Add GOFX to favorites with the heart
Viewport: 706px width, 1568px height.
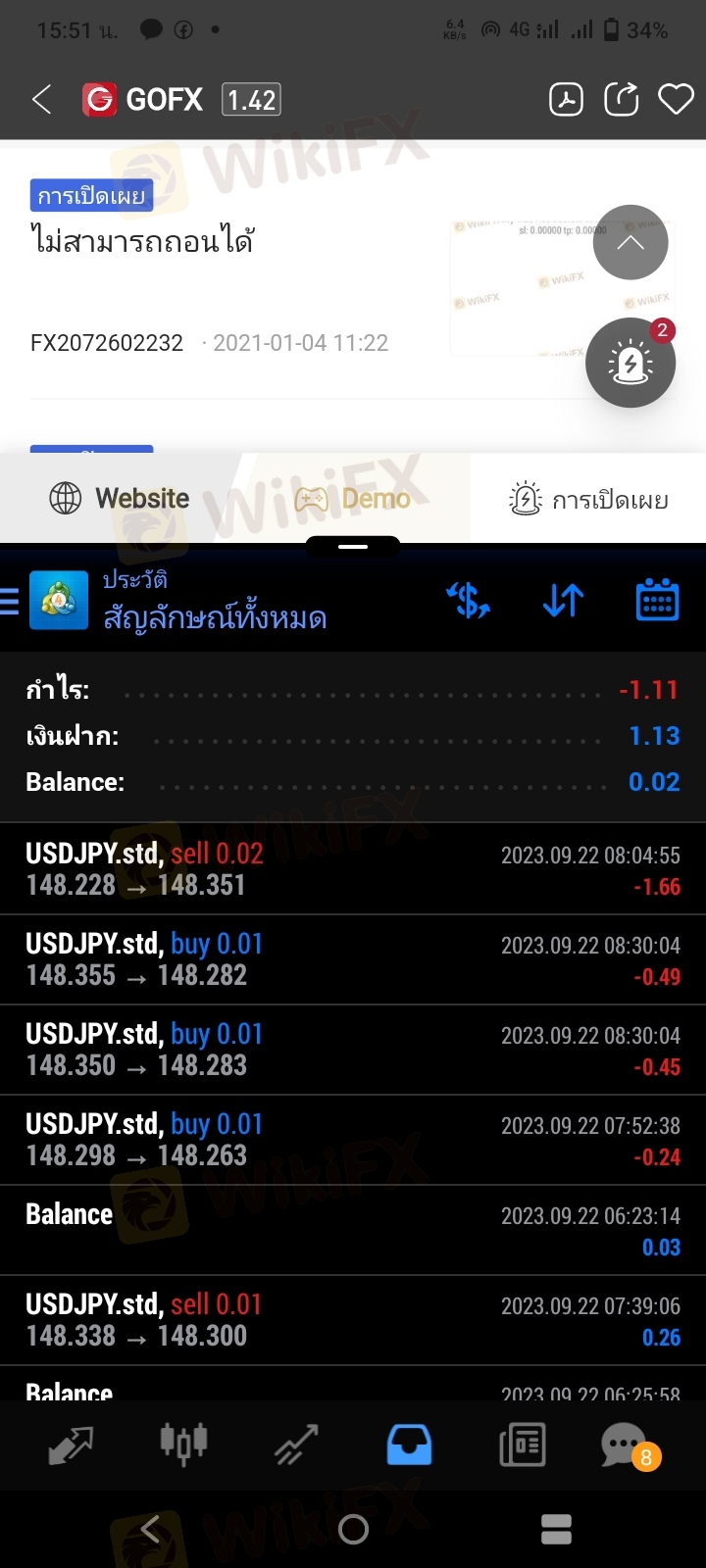click(676, 99)
